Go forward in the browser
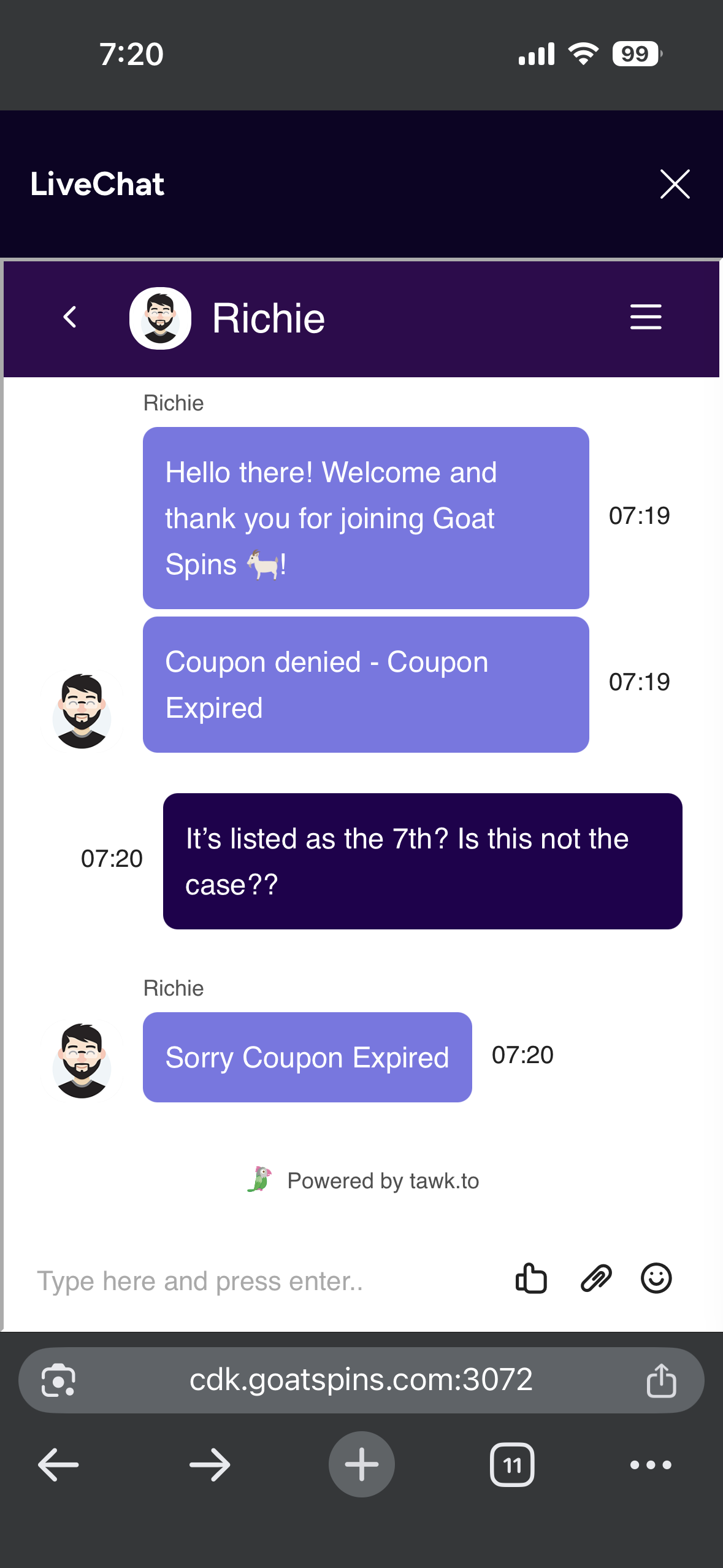 pos(210,1465)
